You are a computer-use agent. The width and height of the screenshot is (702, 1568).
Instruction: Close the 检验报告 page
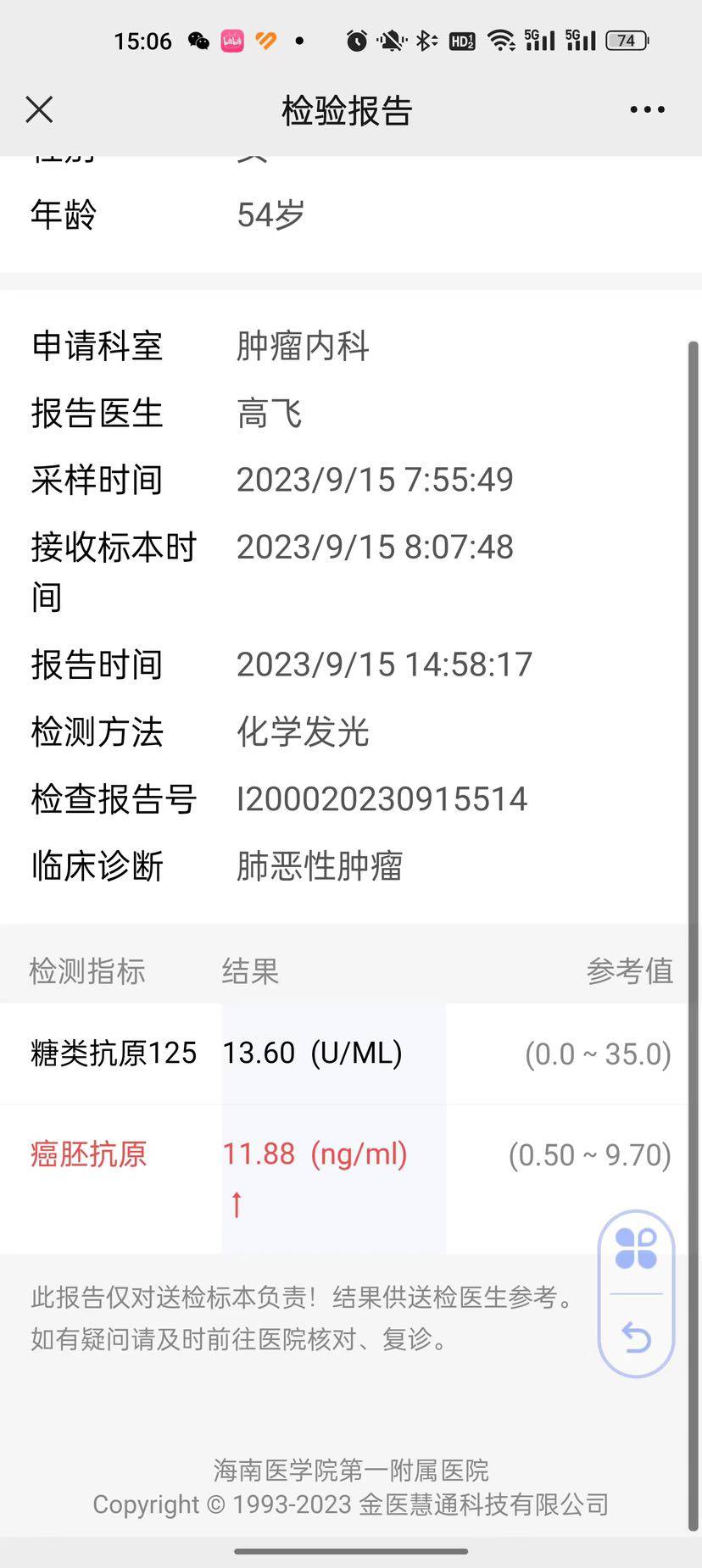pos(39,109)
